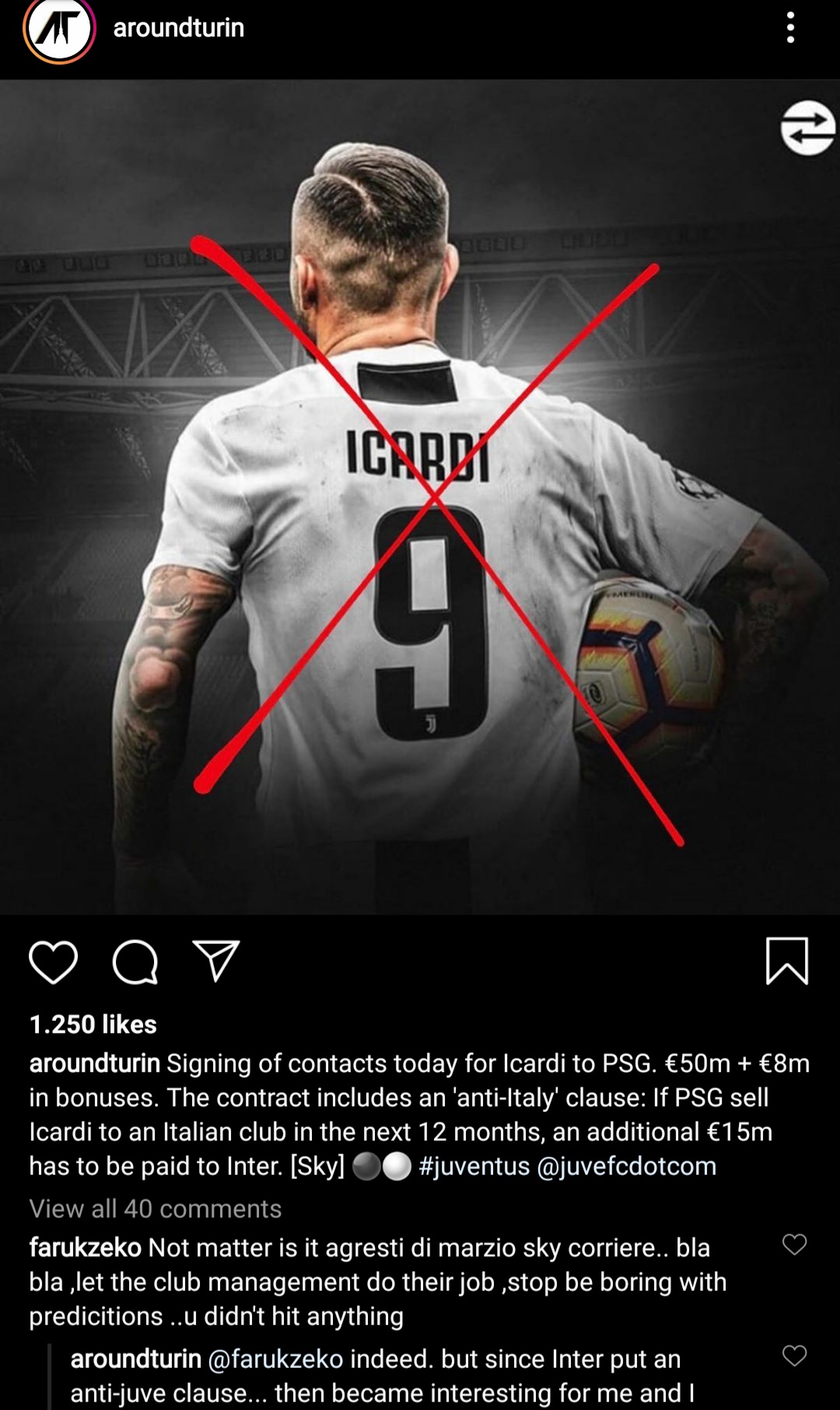Share the post via paper plane
Image resolution: width=840 pixels, height=1410 pixels.
click(215, 960)
